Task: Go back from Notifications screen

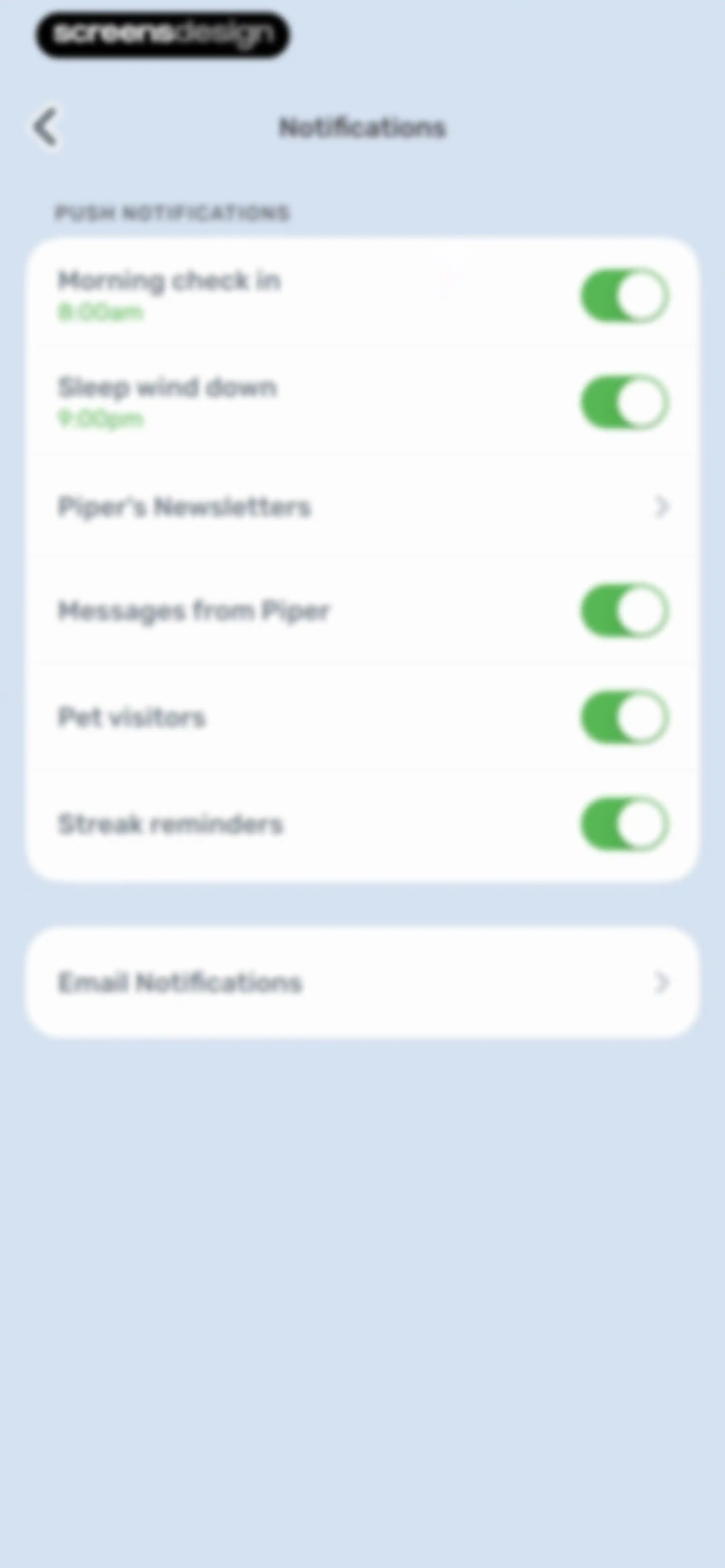Action: (46, 127)
